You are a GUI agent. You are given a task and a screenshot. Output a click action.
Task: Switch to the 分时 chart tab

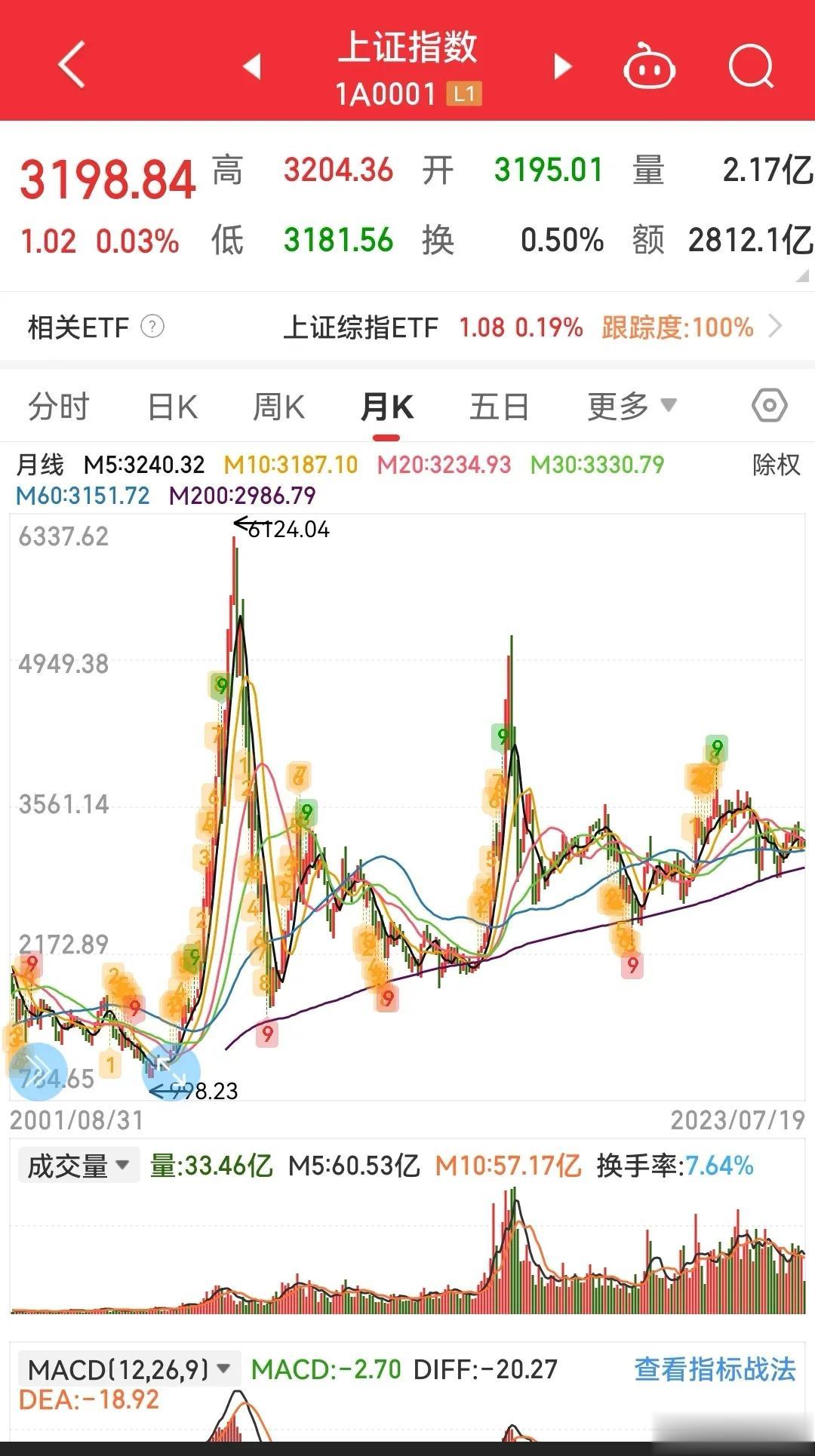(x=58, y=407)
